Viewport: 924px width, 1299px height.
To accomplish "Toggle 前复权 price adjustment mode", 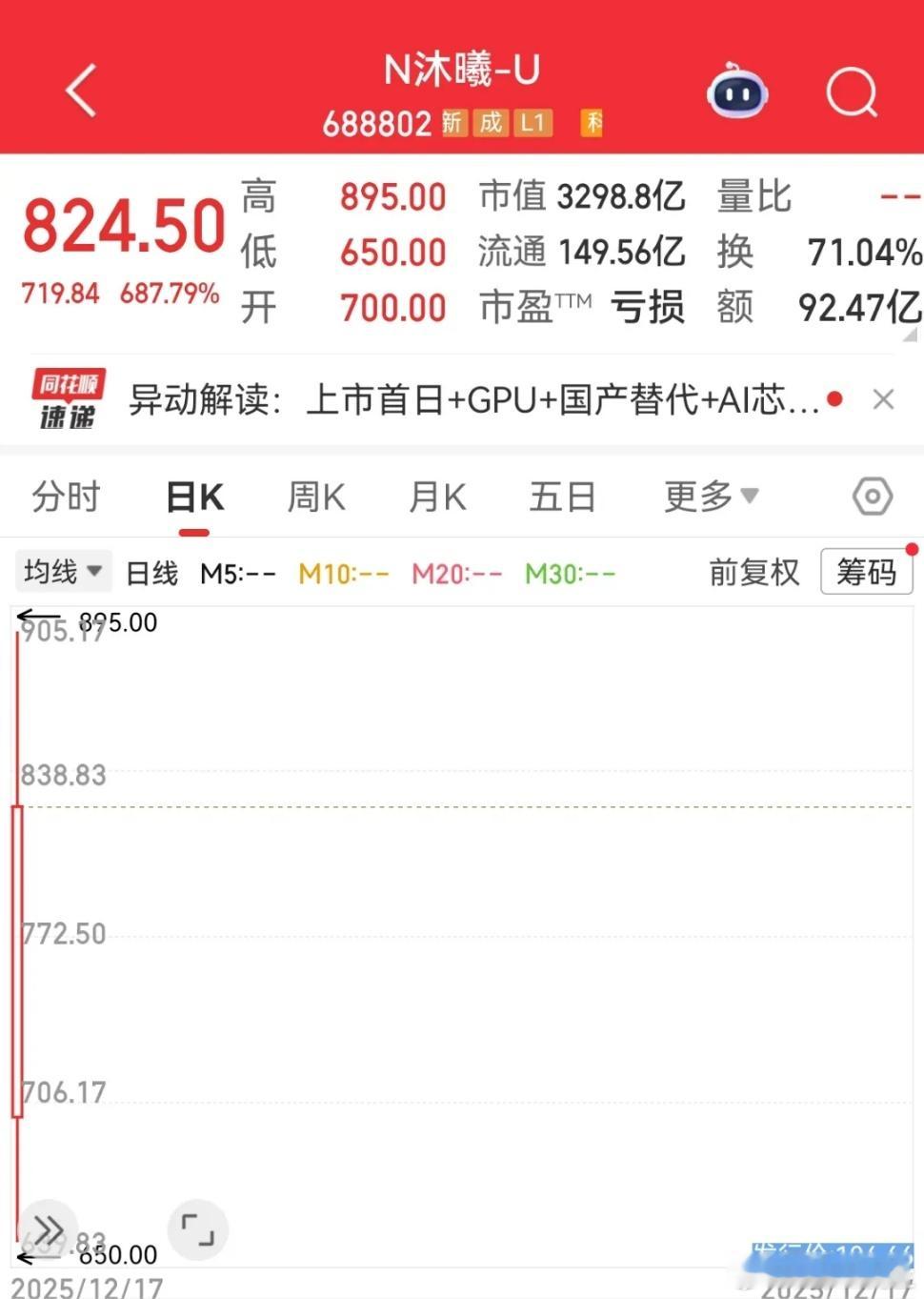I will click(753, 571).
